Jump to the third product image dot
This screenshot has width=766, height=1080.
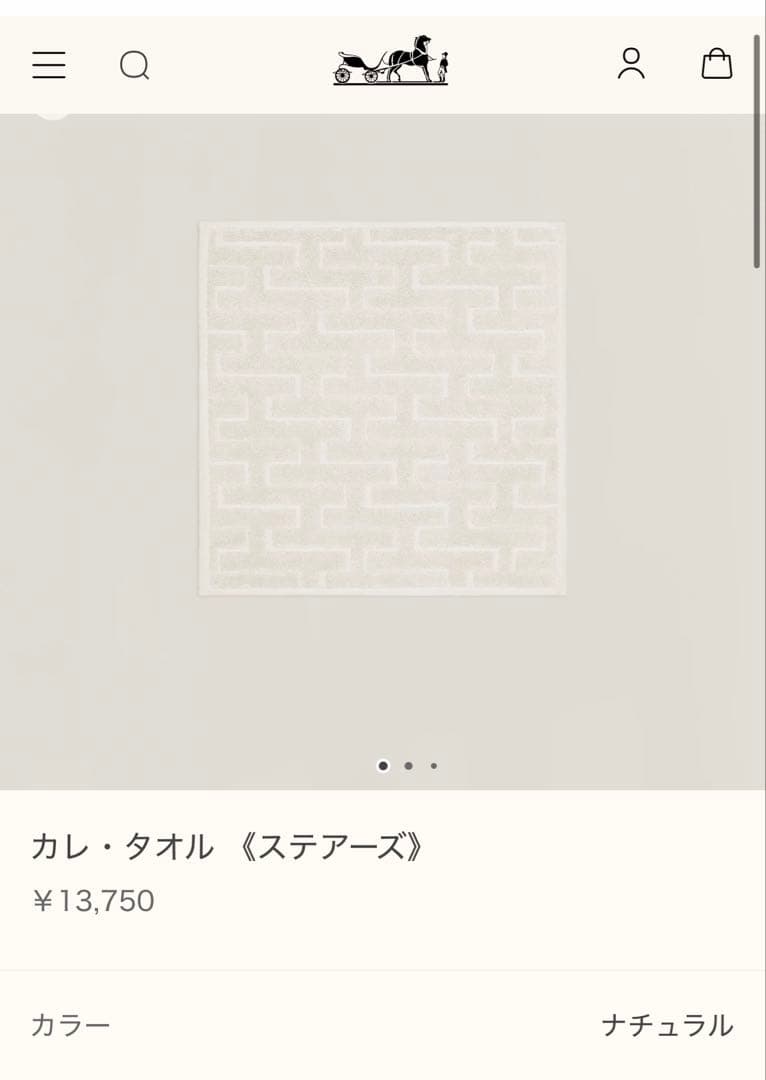pyautogui.click(x=432, y=765)
